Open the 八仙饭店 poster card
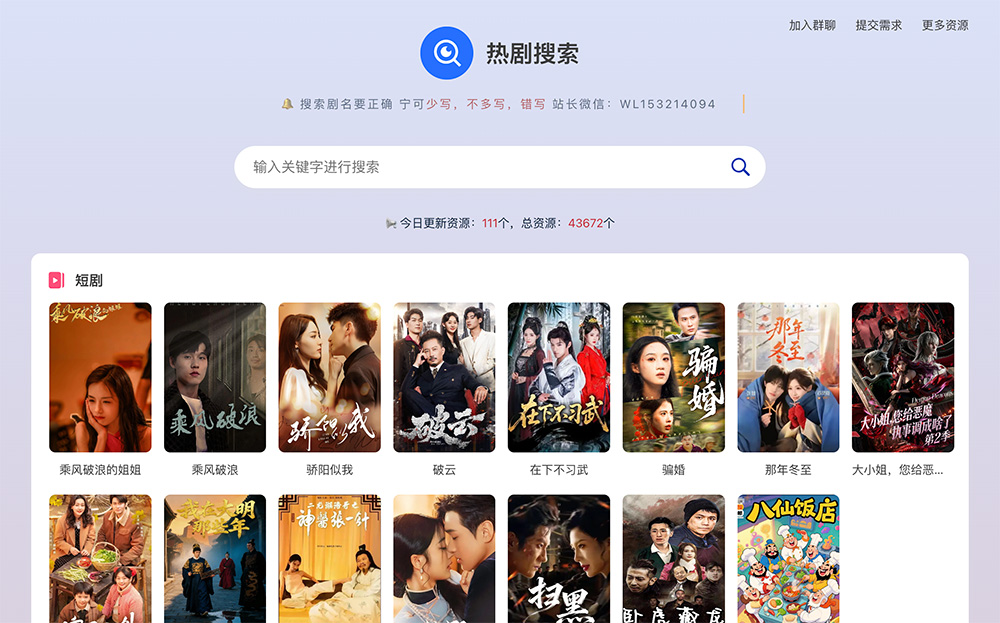Viewport: 1000px width, 623px height. click(788, 558)
